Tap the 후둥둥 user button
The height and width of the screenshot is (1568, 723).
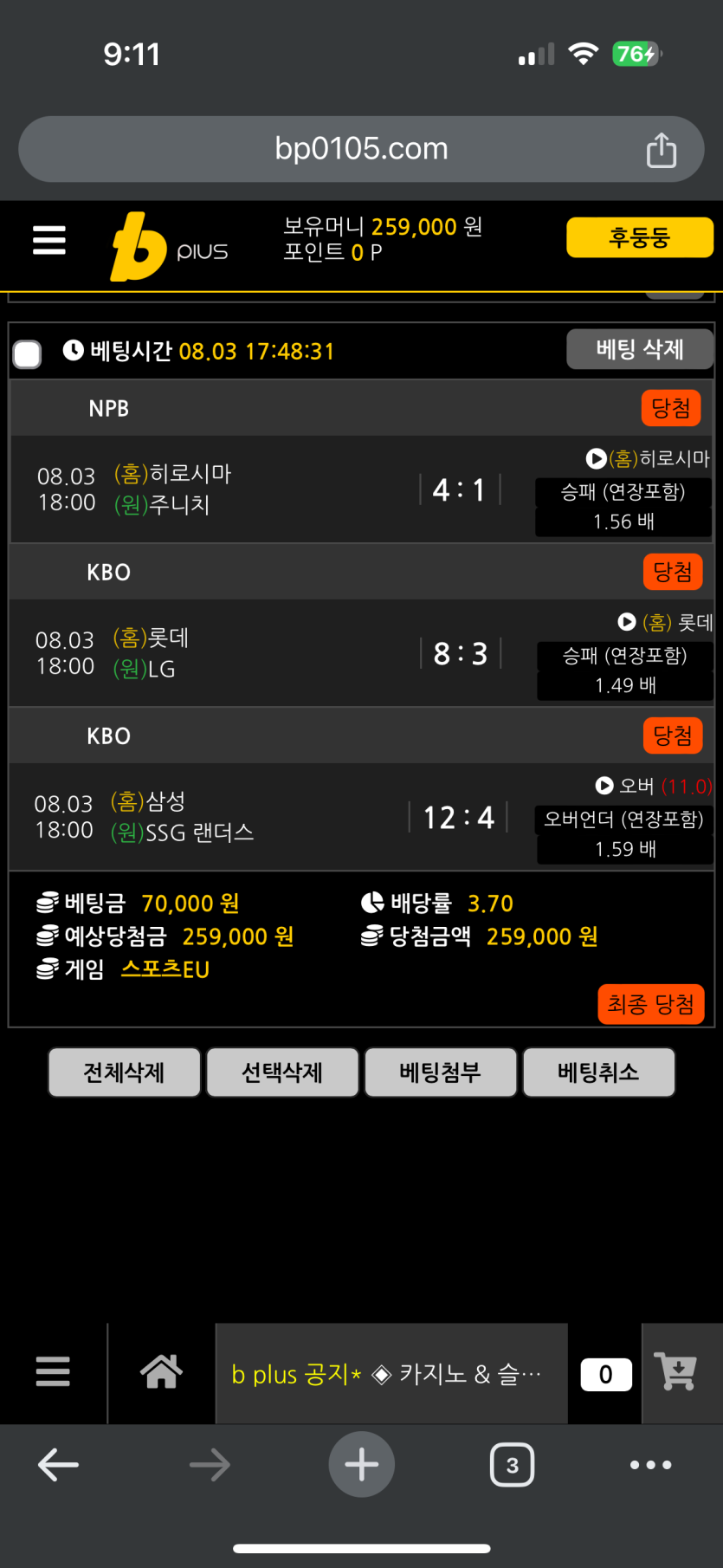[639, 237]
